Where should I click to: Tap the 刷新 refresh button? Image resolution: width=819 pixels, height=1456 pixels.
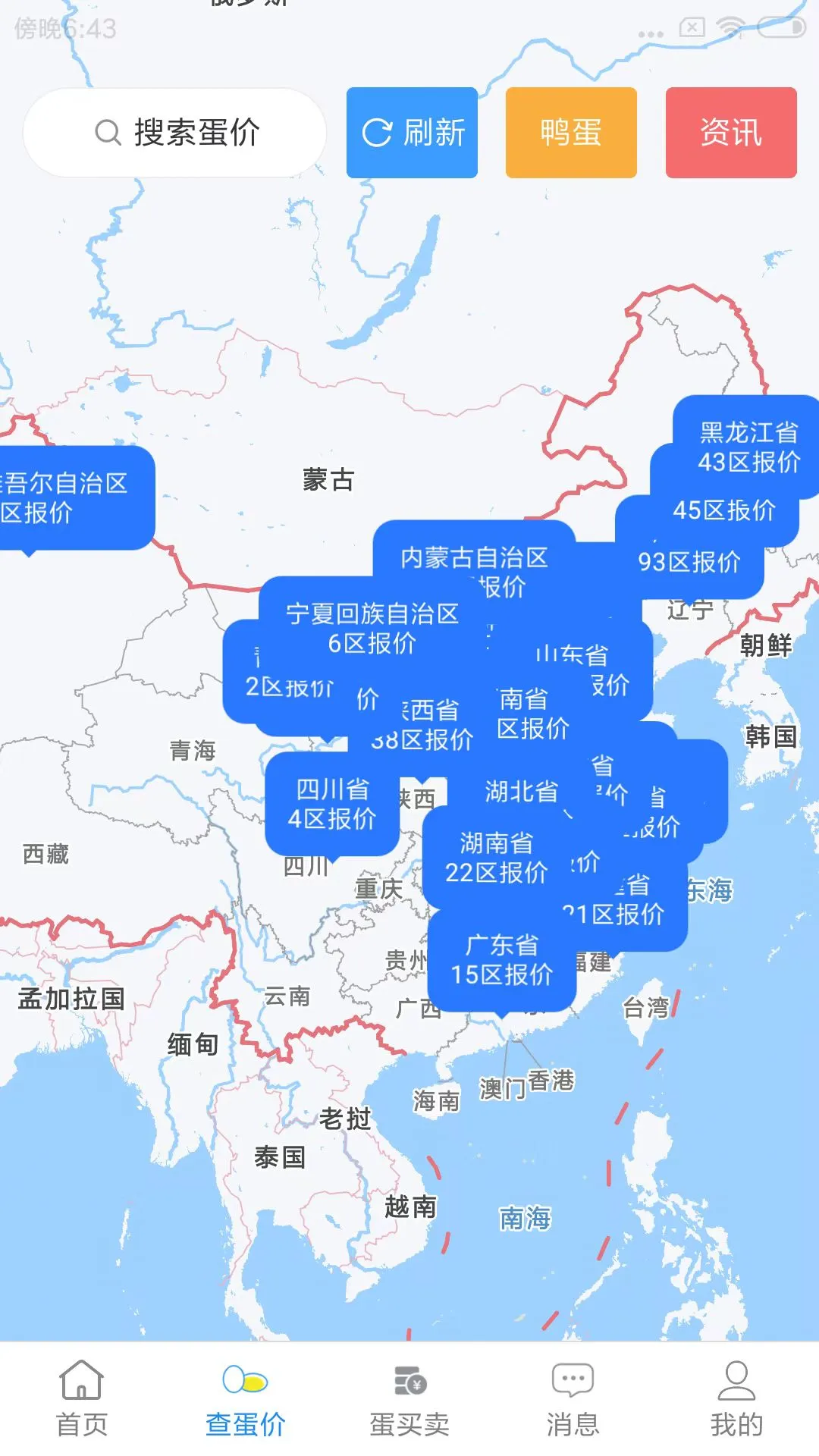point(412,133)
